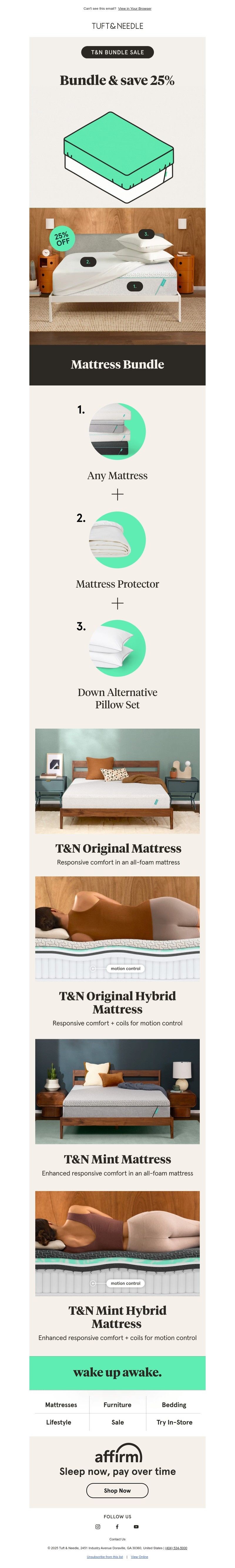View the T&N Mint Hybrid Mattress image
Image resolution: width=235 pixels, height=1568 pixels.
[x=117, y=1243]
